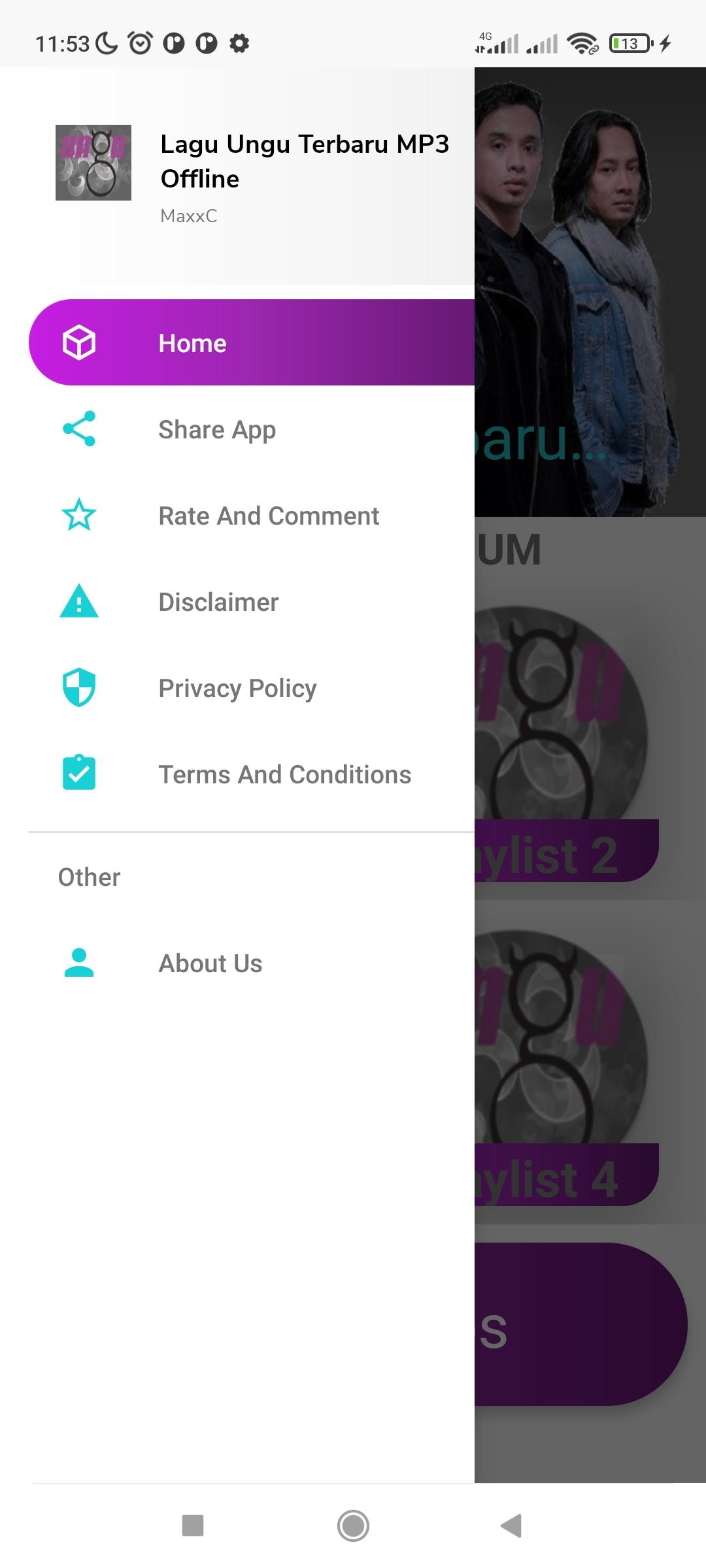Tap the Share App icon

78,429
